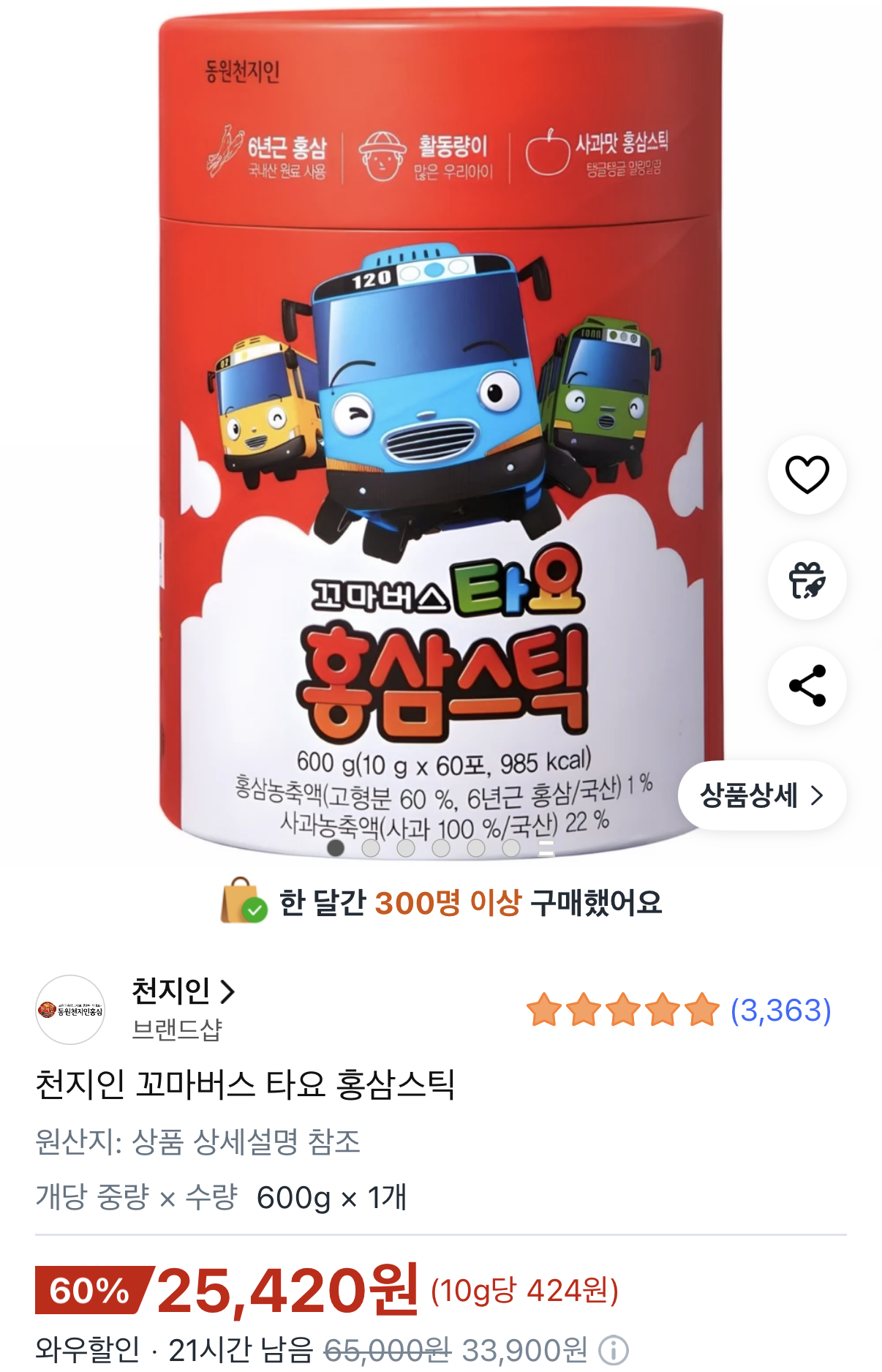View the 3,363 product reviews
This screenshot has width=882, height=1372.
pos(780,1011)
